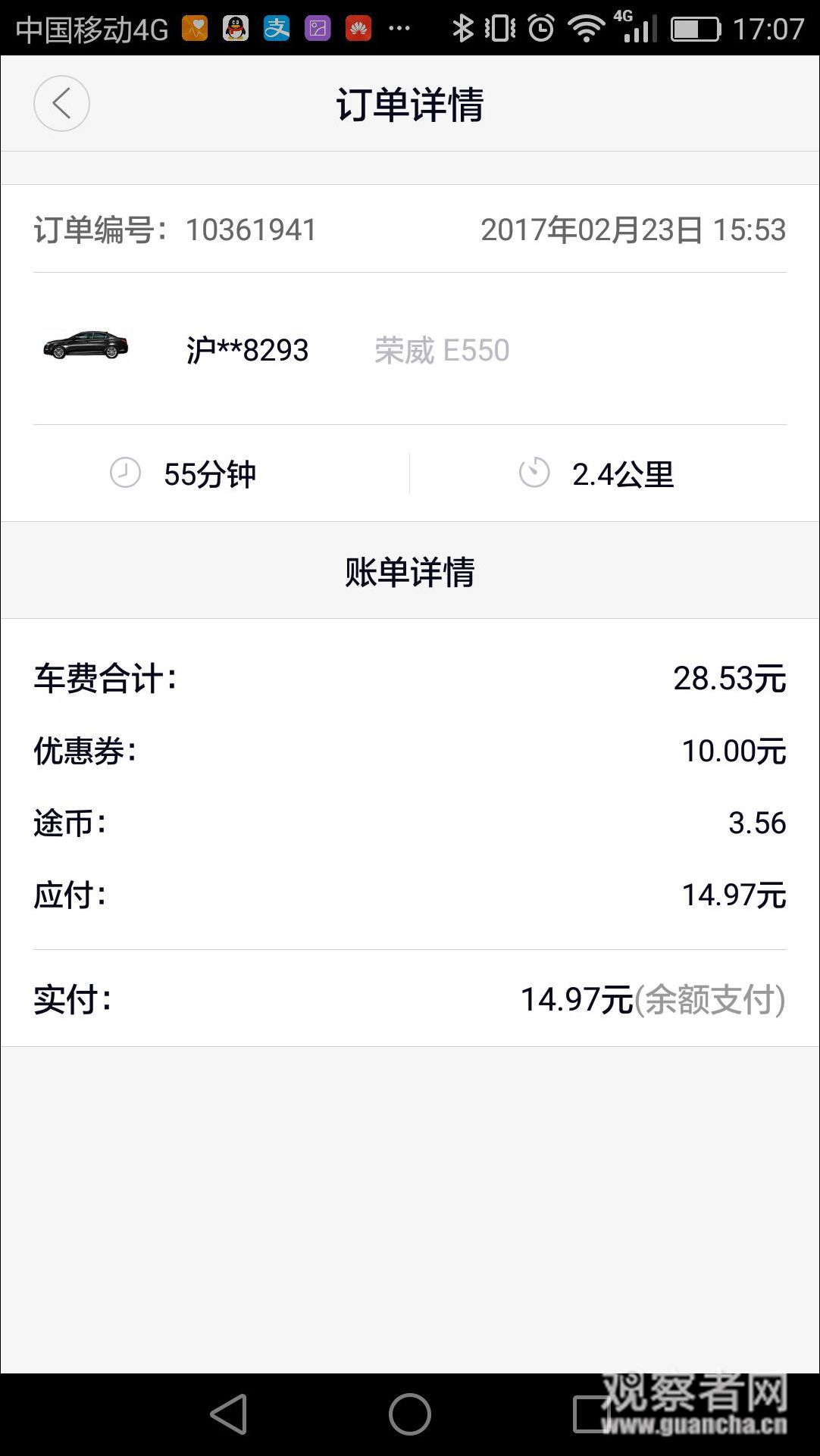Viewport: 820px width, 1456px height.
Task: Go back from the order details page
Action: (61, 104)
